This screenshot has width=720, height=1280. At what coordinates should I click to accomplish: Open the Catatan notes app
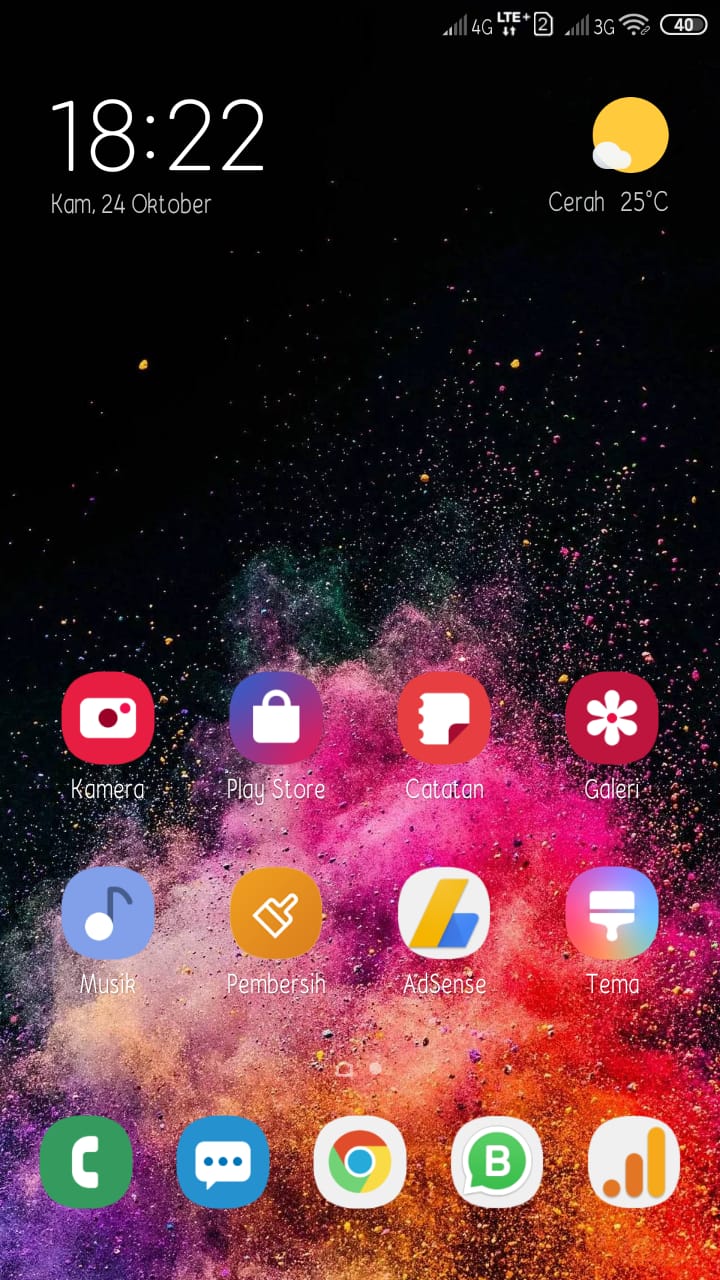(x=444, y=718)
